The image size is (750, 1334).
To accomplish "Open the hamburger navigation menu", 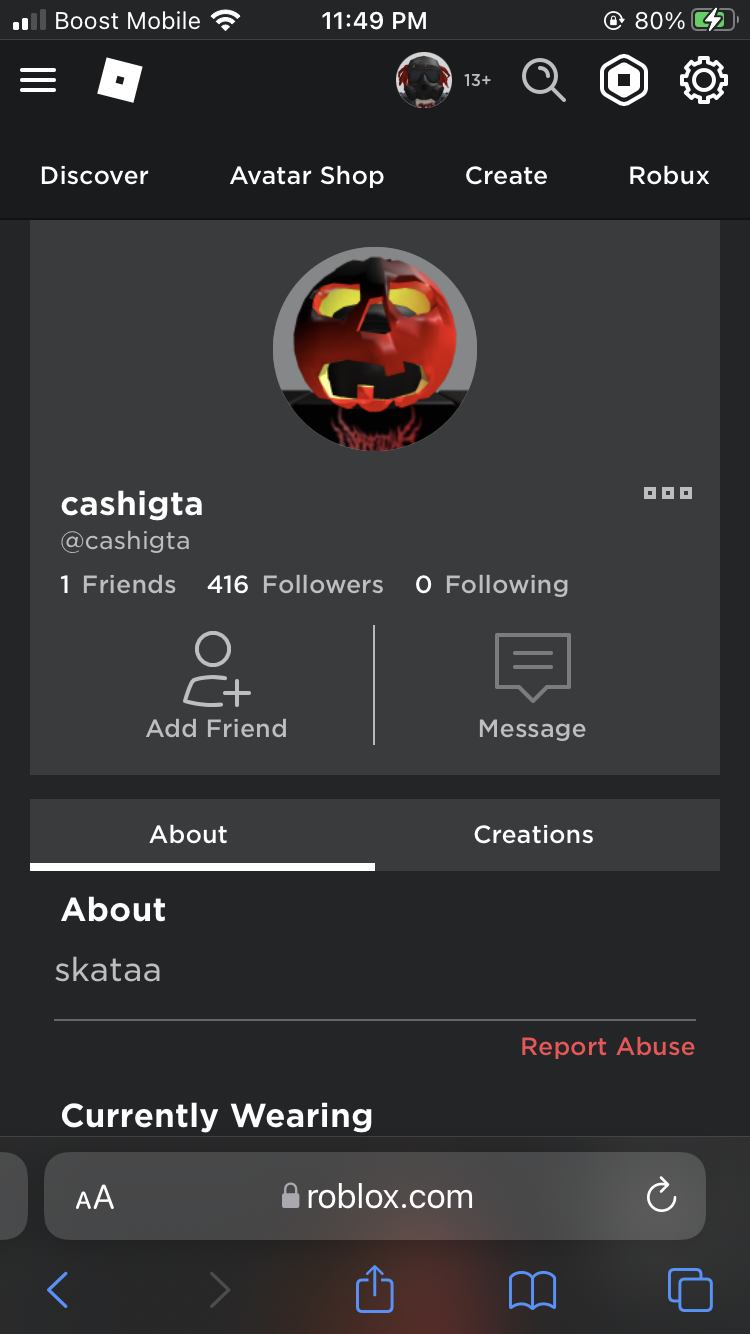I will click(x=38, y=80).
